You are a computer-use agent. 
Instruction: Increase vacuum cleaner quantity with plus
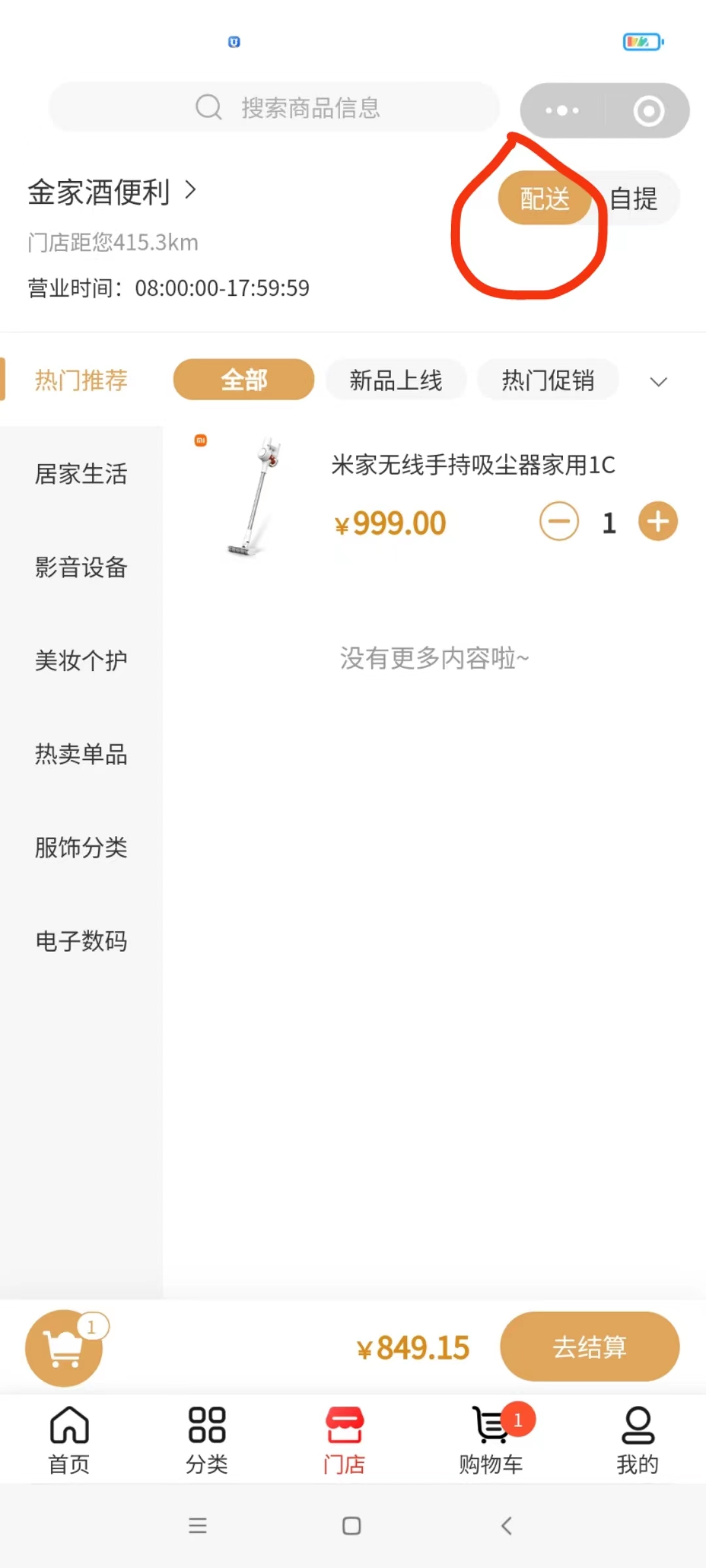coord(658,522)
